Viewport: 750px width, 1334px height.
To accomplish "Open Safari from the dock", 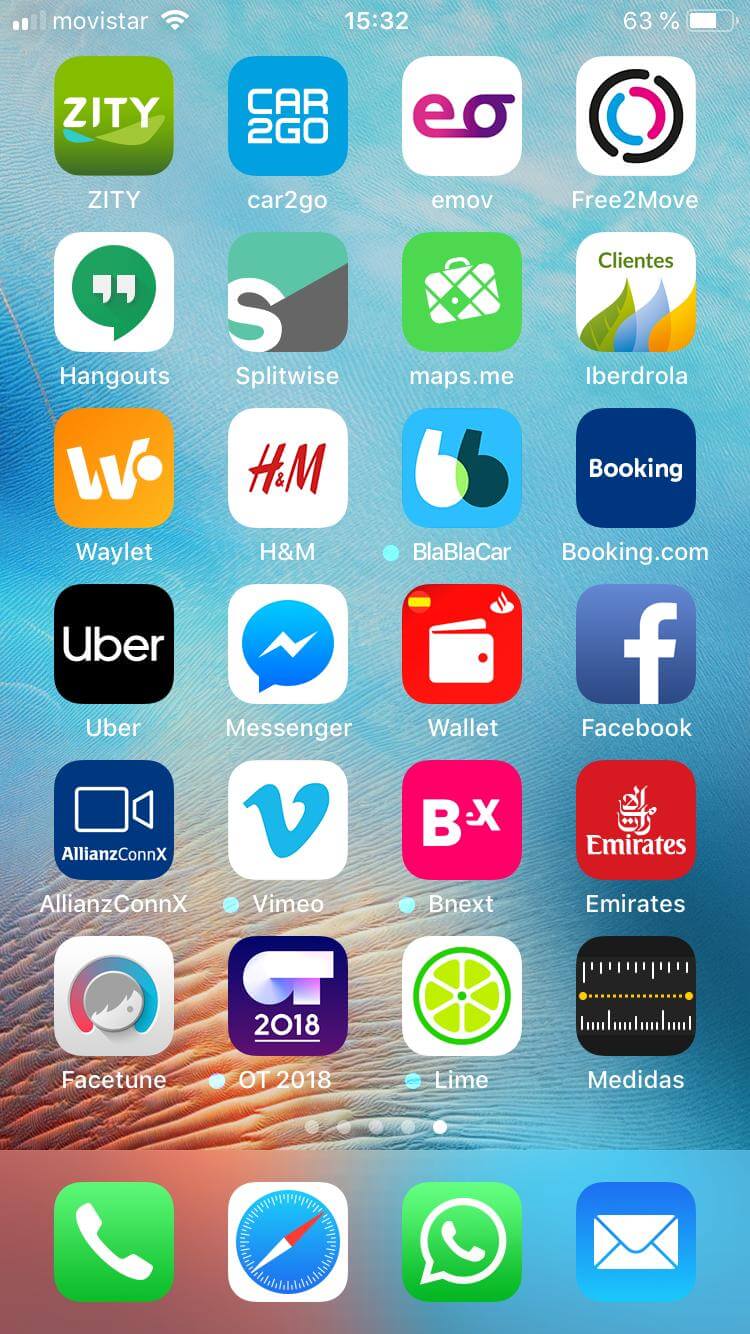I will click(x=287, y=1242).
